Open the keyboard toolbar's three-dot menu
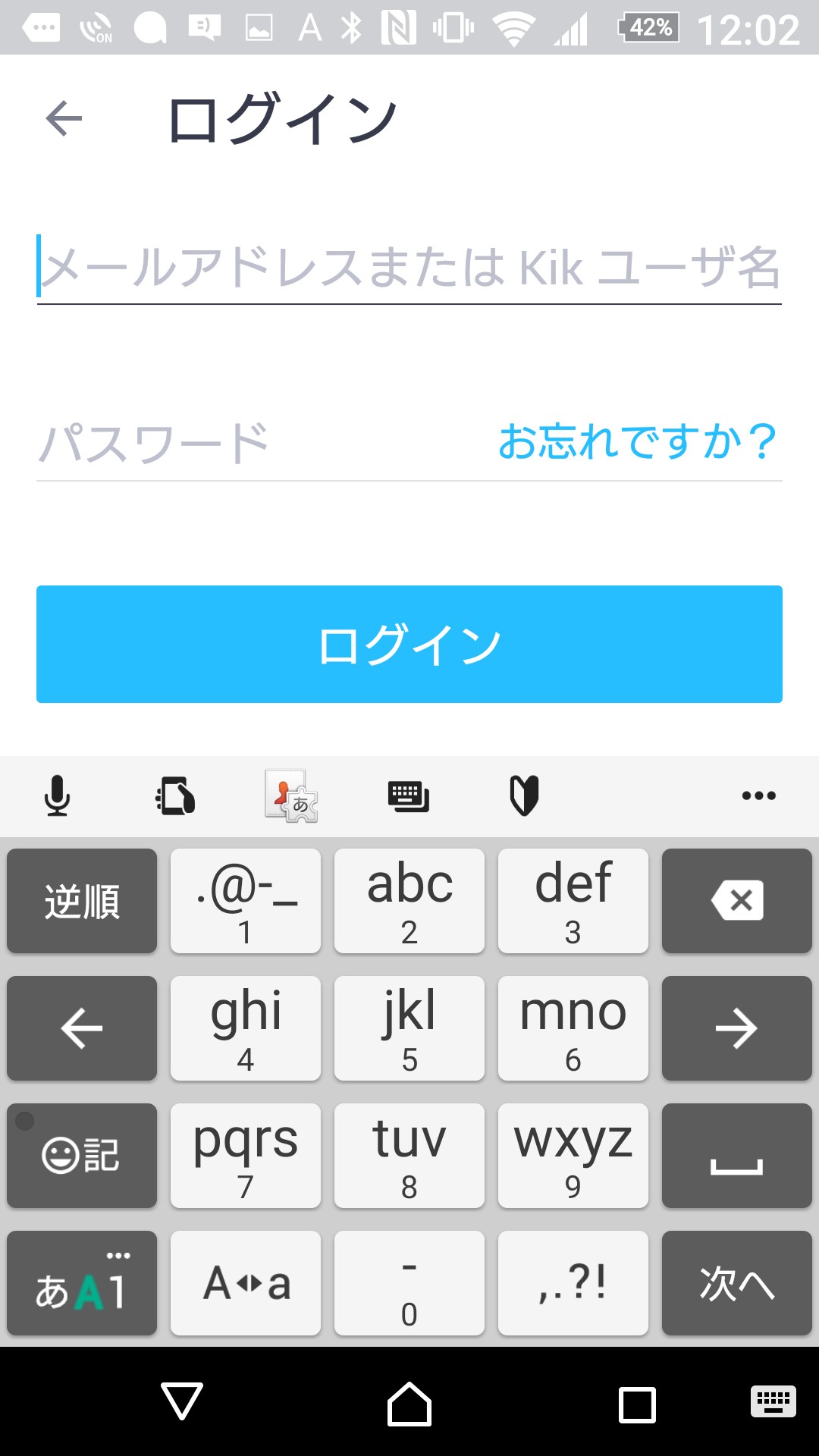This screenshot has height=1456, width=819. (758, 795)
